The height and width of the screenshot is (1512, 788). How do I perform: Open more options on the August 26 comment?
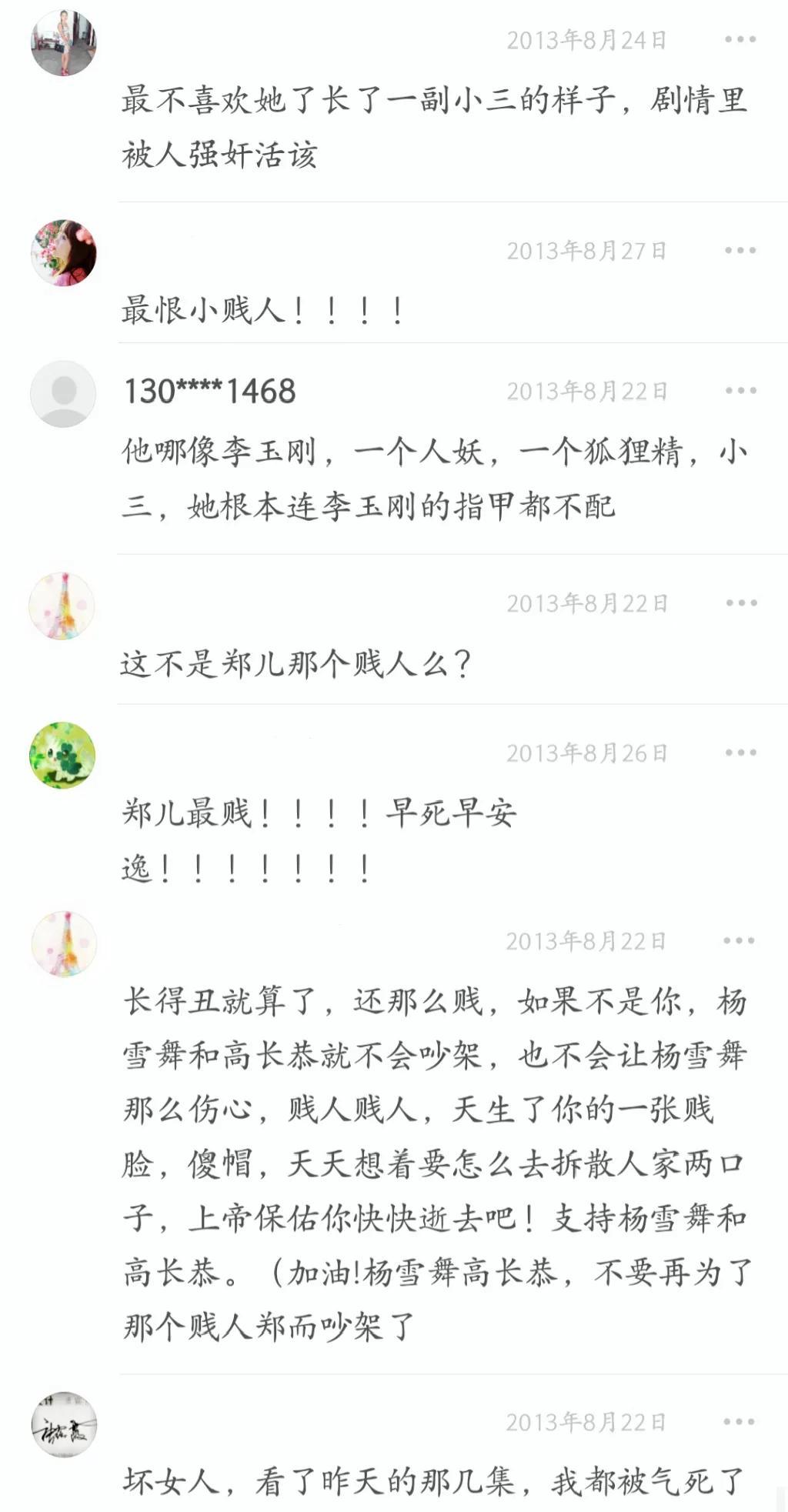740,753
